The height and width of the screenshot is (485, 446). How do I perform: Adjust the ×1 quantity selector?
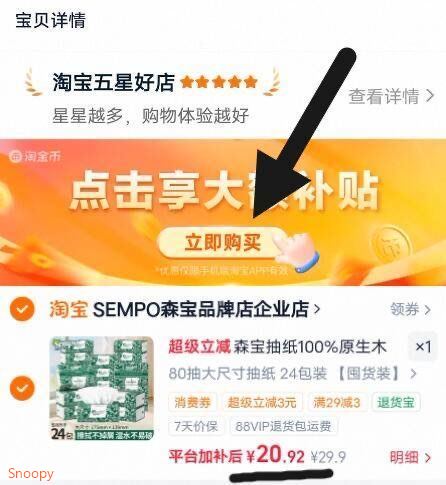[x=423, y=347]
